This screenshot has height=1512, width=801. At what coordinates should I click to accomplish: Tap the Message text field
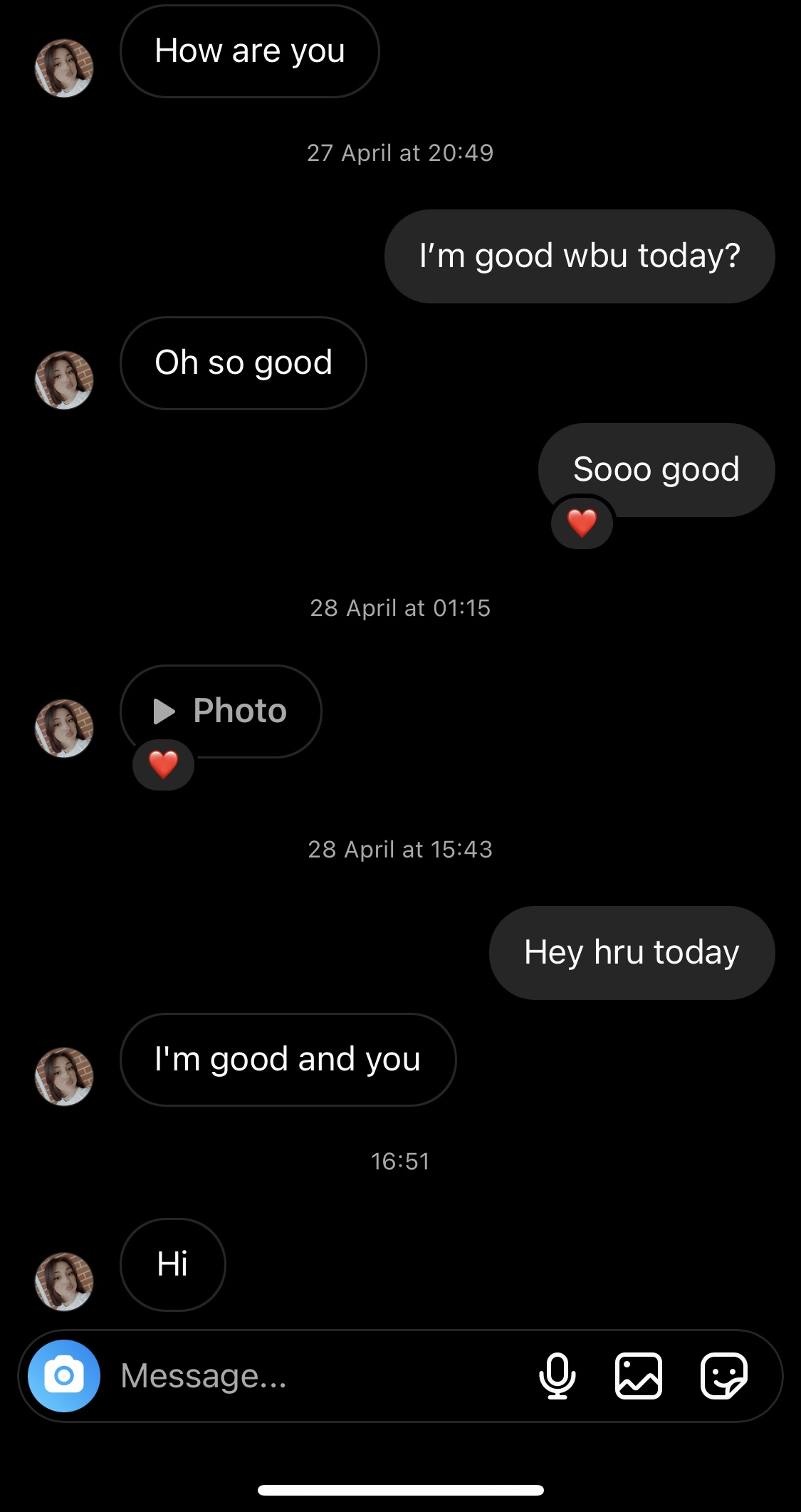(320, 1375)
